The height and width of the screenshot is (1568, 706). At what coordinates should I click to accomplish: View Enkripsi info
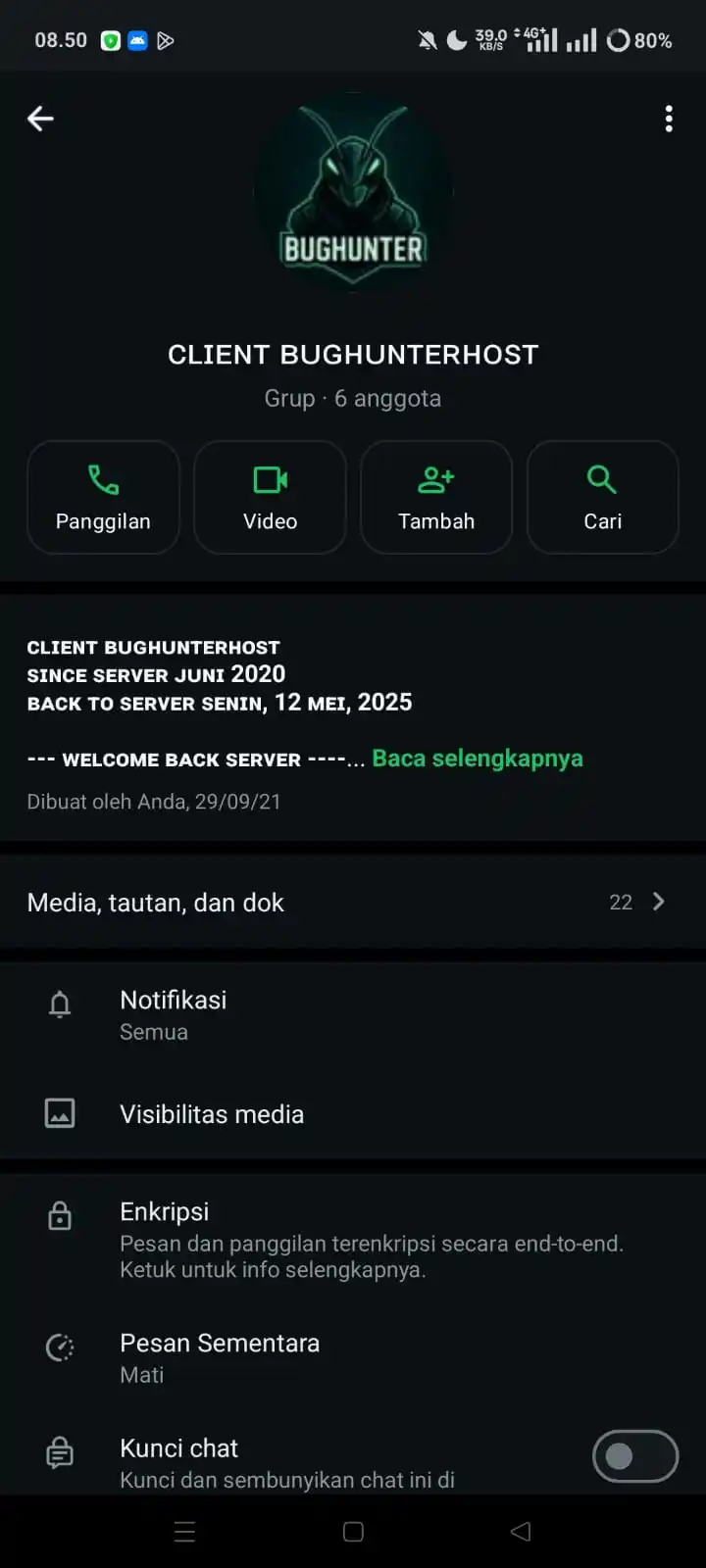coord(353,1239)
